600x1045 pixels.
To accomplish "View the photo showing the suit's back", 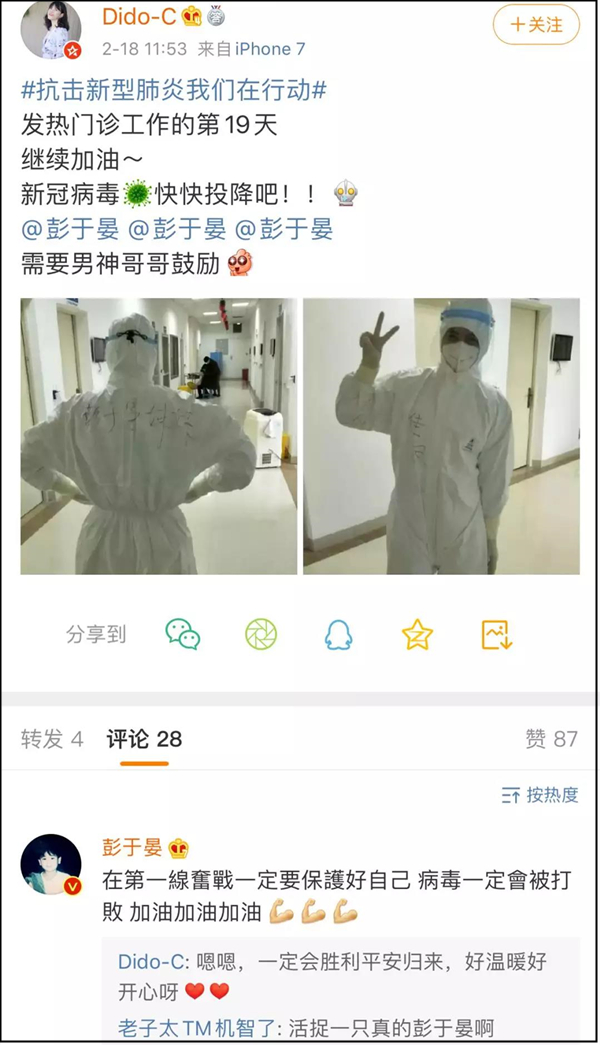I will click(x=158, y=436).
